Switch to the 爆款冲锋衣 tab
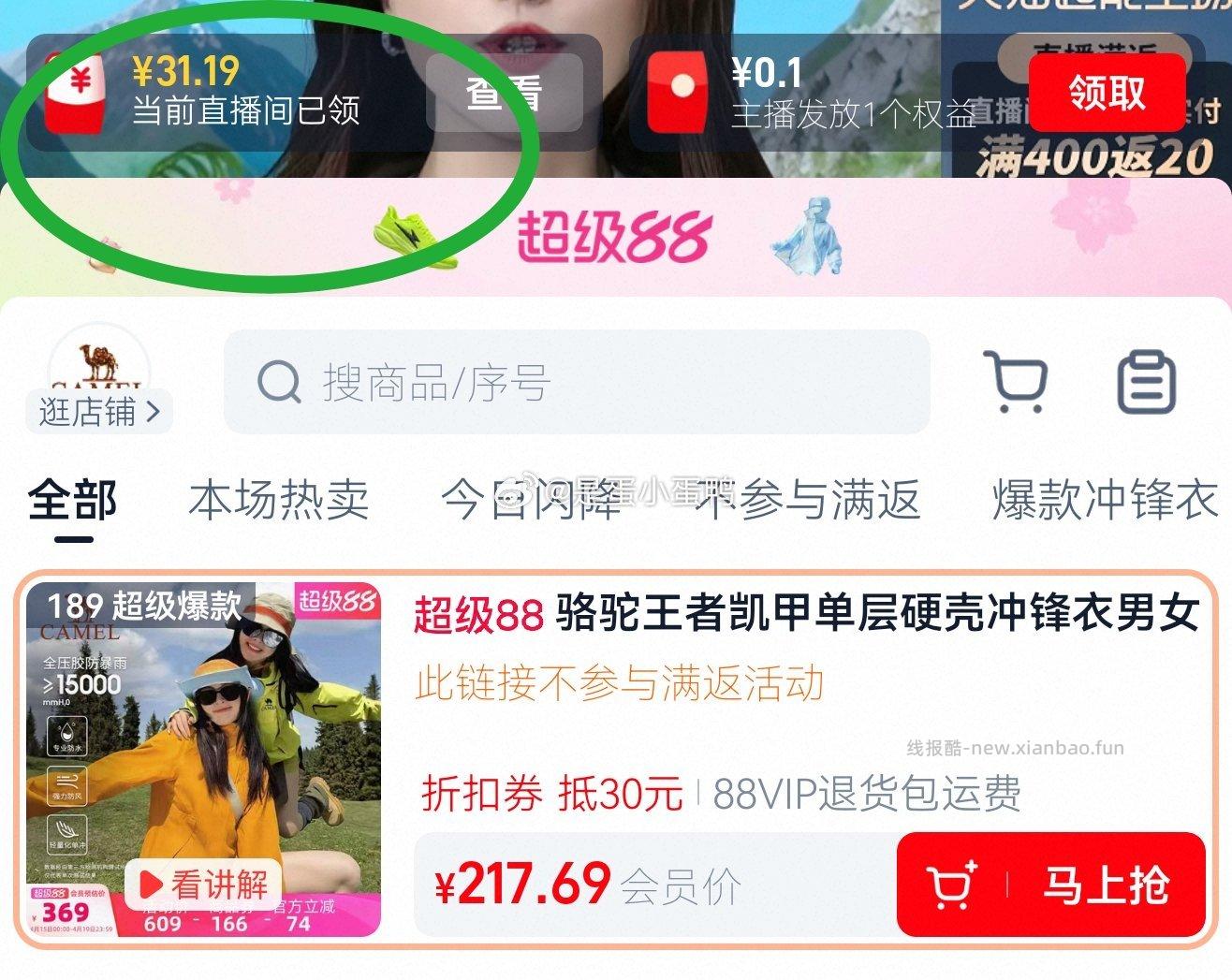The image size is (1232, 980). pyautogui.click(x=1105, y=501)
